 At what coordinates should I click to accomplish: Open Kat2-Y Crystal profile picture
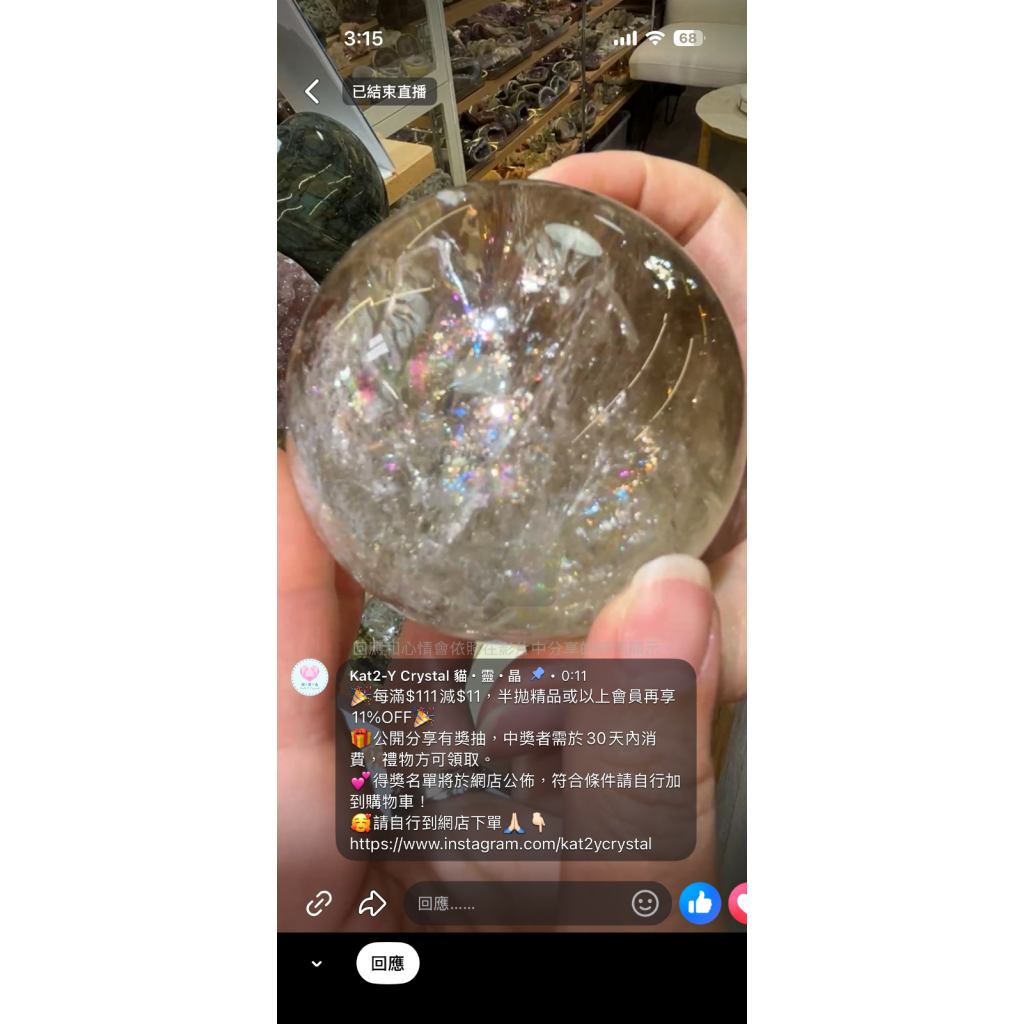(310, 677)
